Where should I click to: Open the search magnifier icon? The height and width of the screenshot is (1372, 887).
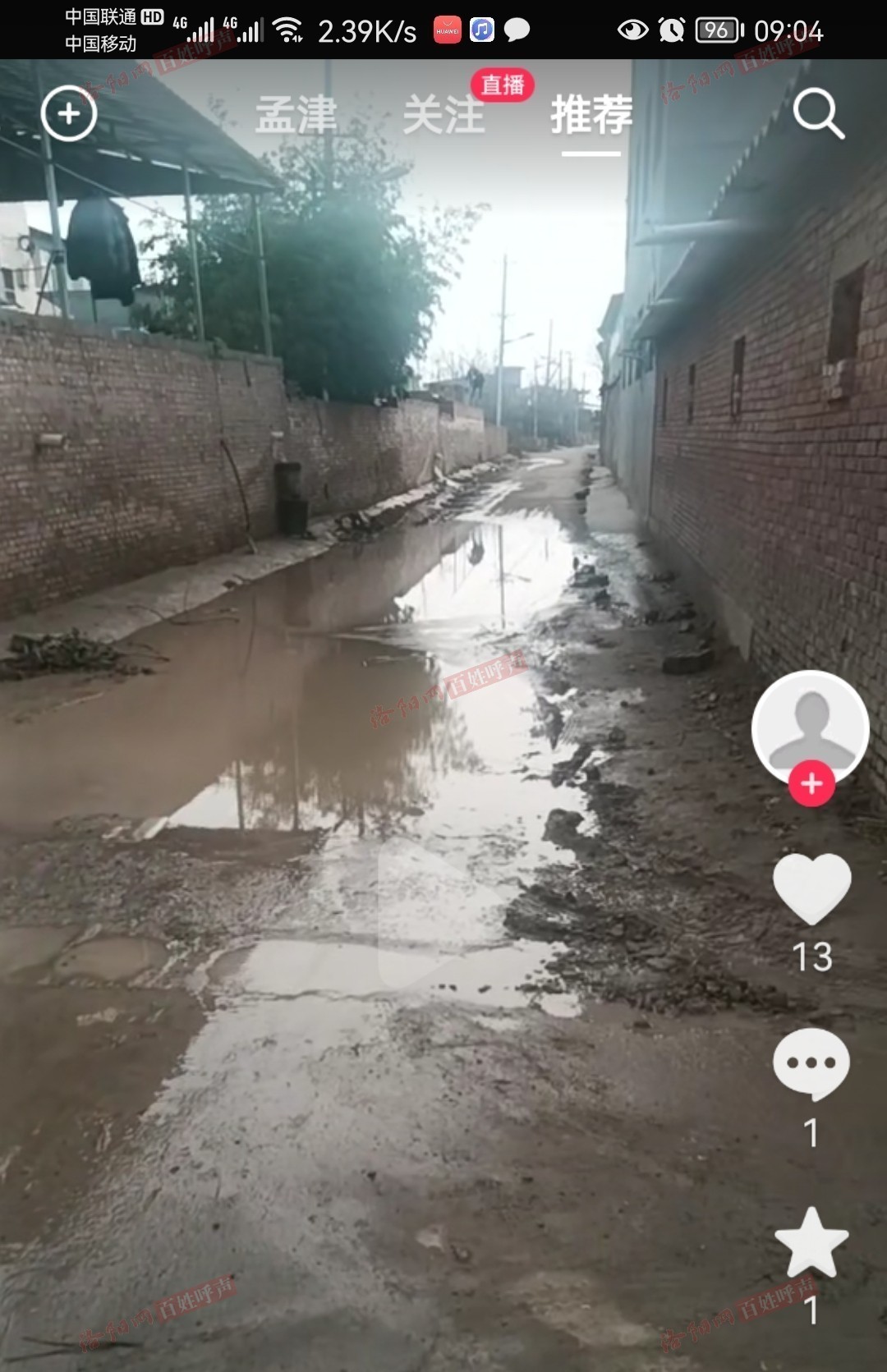[819, 114]
